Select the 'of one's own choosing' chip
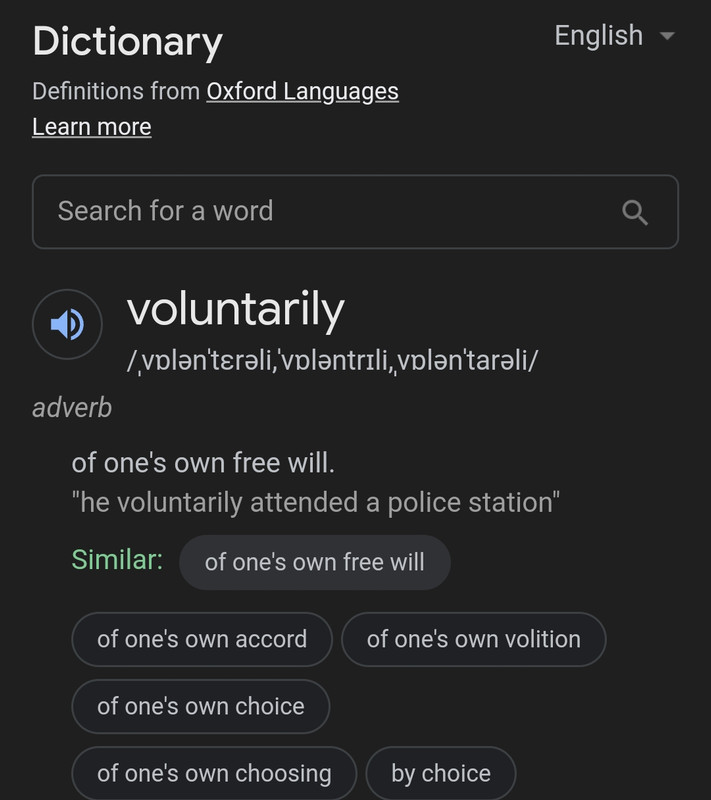 (x=214, y=773)
